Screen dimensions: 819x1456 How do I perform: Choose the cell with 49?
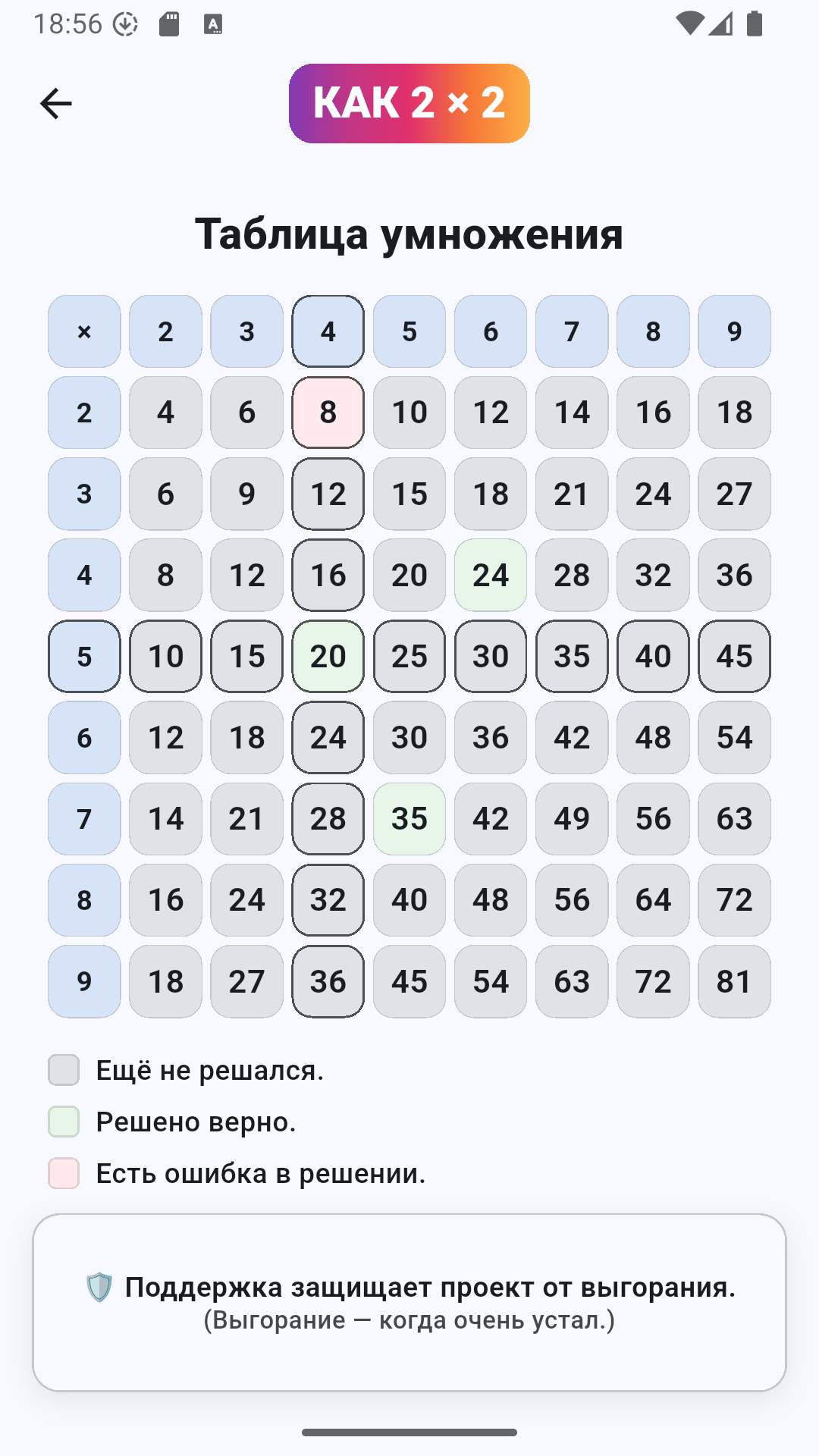click(x=572, y=819)
